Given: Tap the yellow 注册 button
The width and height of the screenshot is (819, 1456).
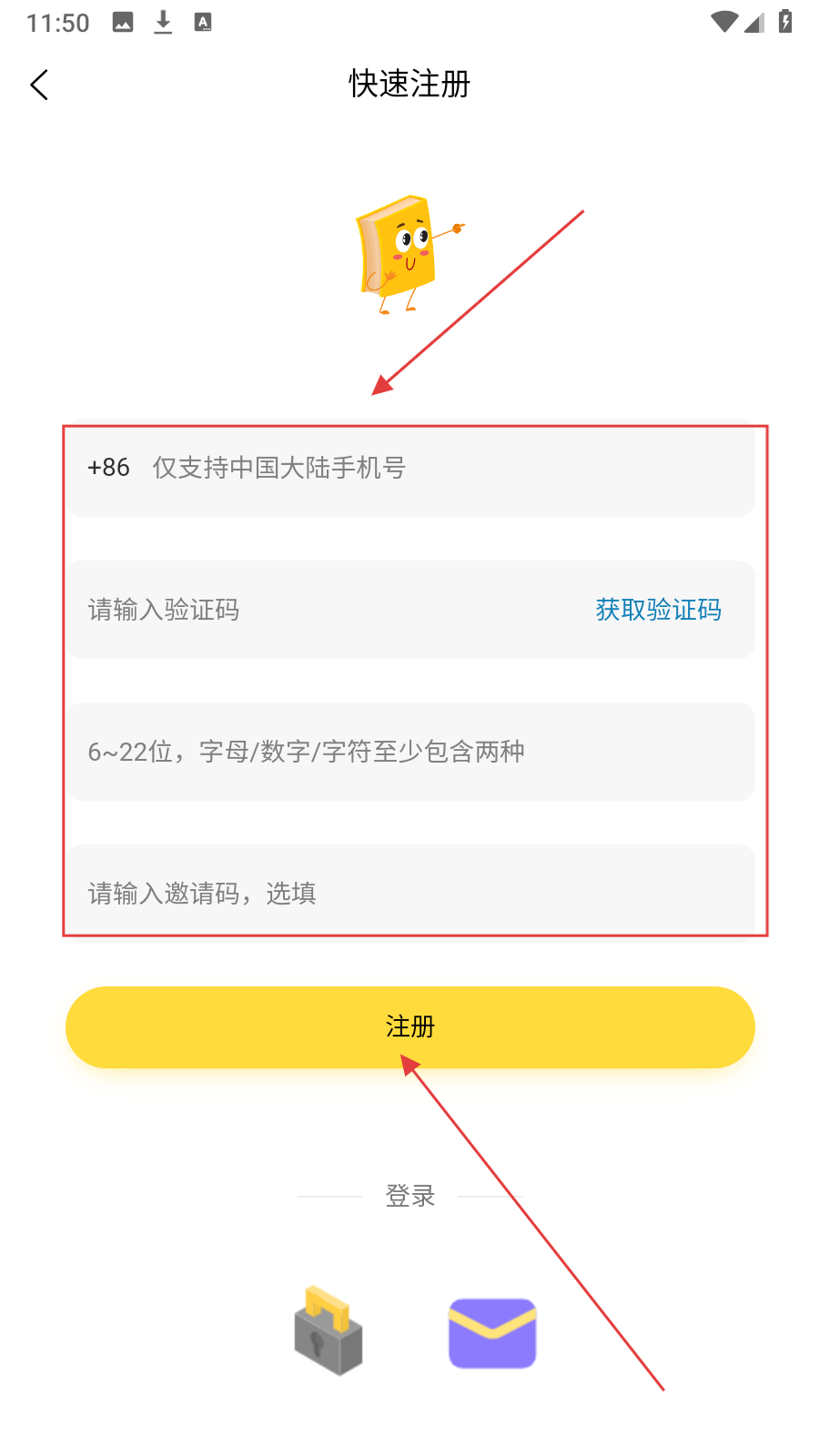Looking at the screenshot, I should coord(410,1027).
